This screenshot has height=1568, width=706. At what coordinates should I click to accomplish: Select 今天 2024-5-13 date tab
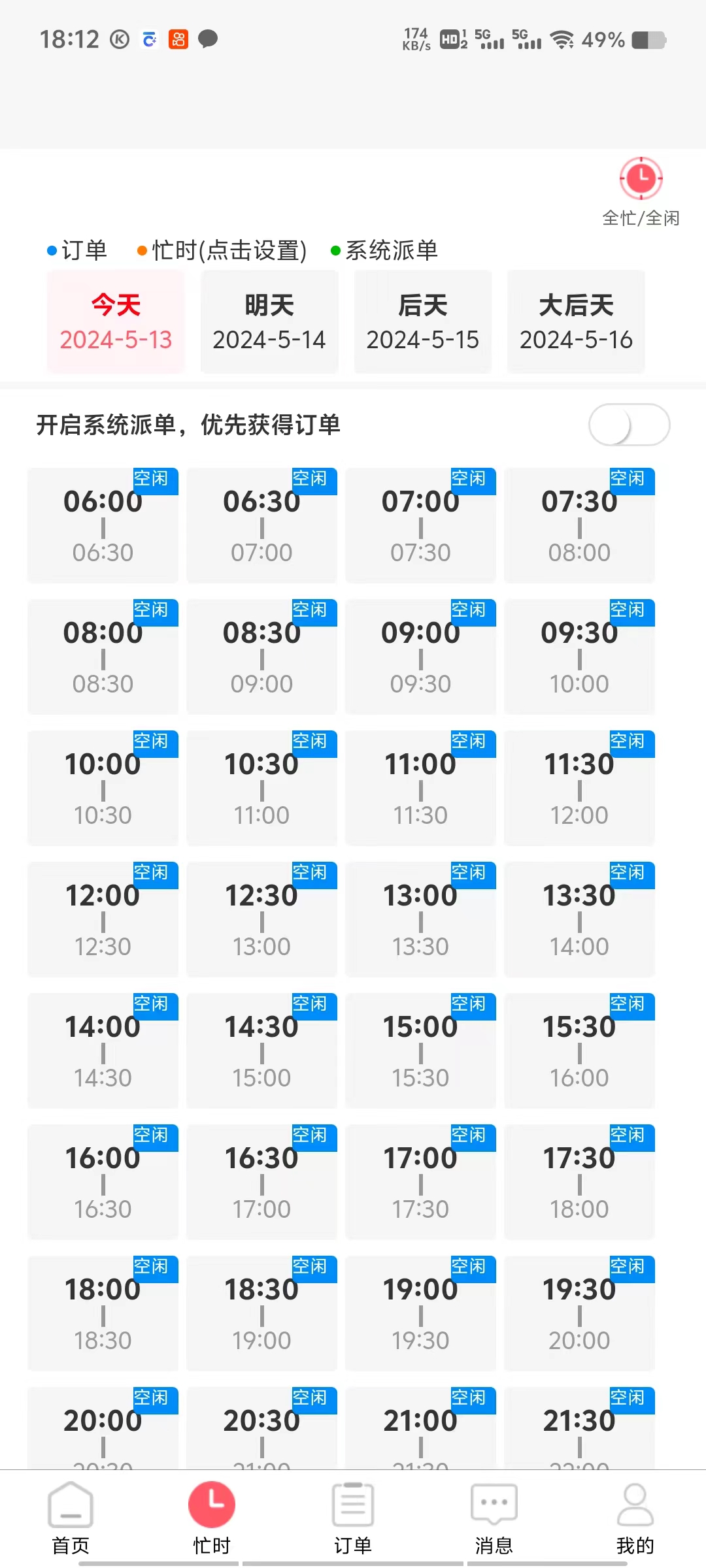[x=116, y=321]
